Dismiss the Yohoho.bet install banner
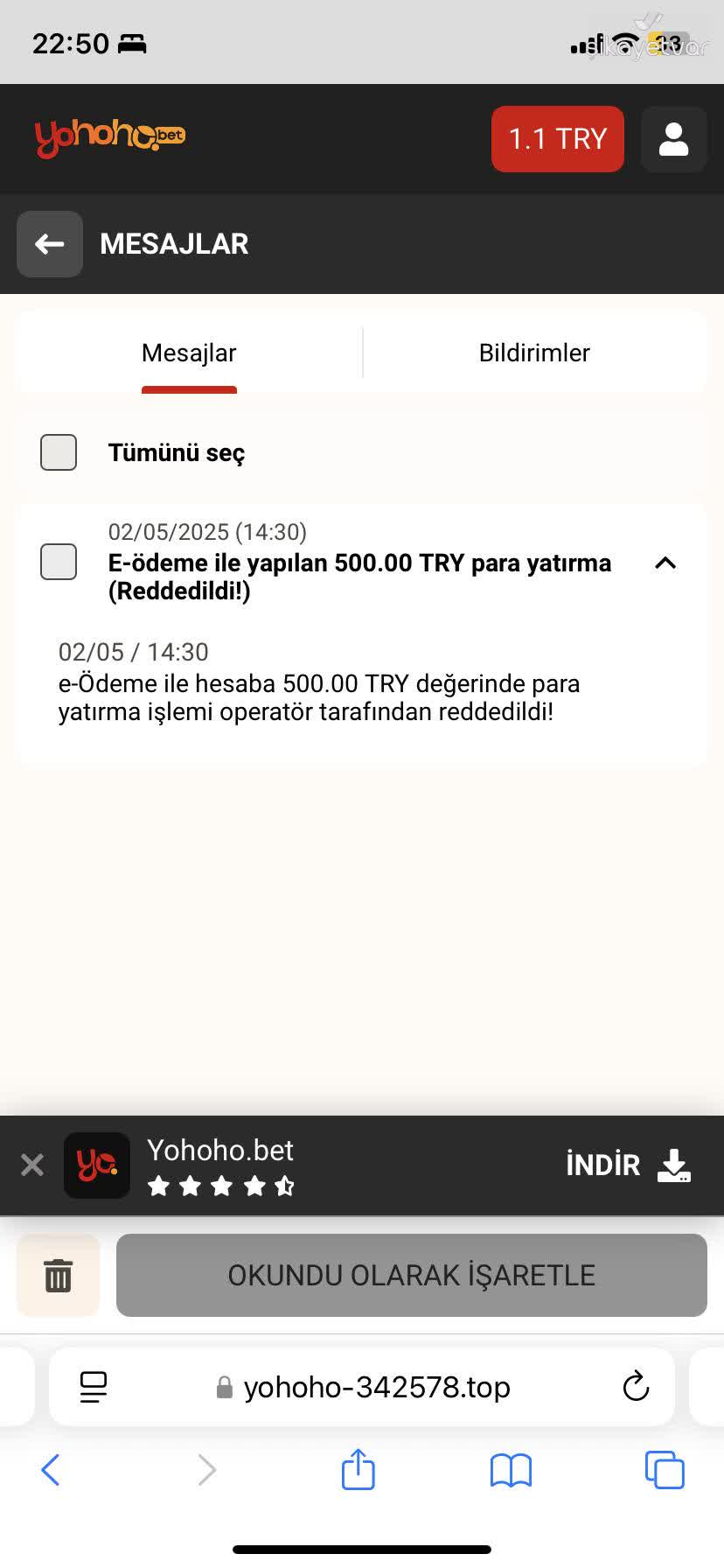Image resolution: width=724 pixels, height=1568 pixels. (31, 1165)
